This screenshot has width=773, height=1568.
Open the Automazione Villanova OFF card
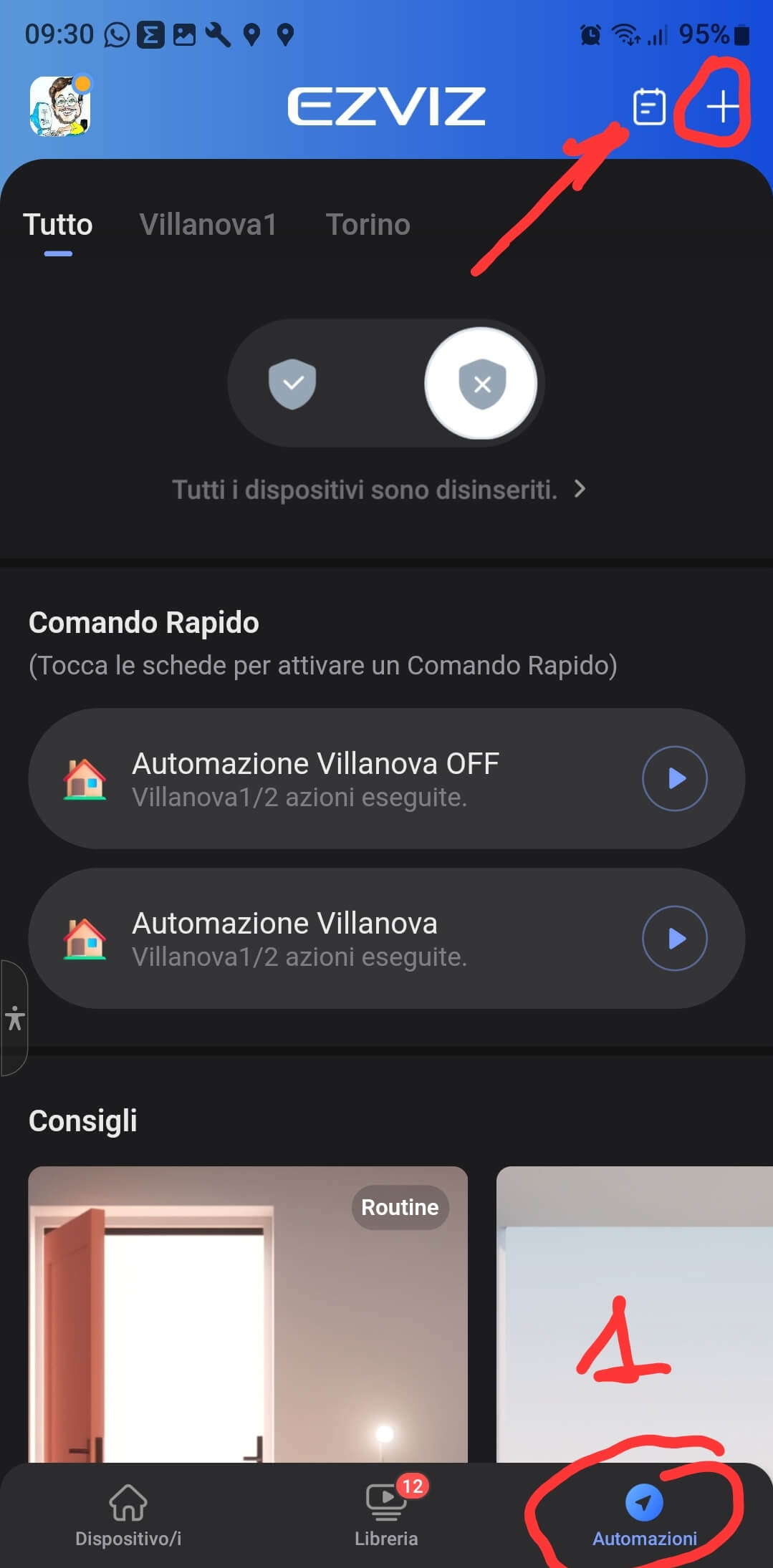[x=315, y=778]
